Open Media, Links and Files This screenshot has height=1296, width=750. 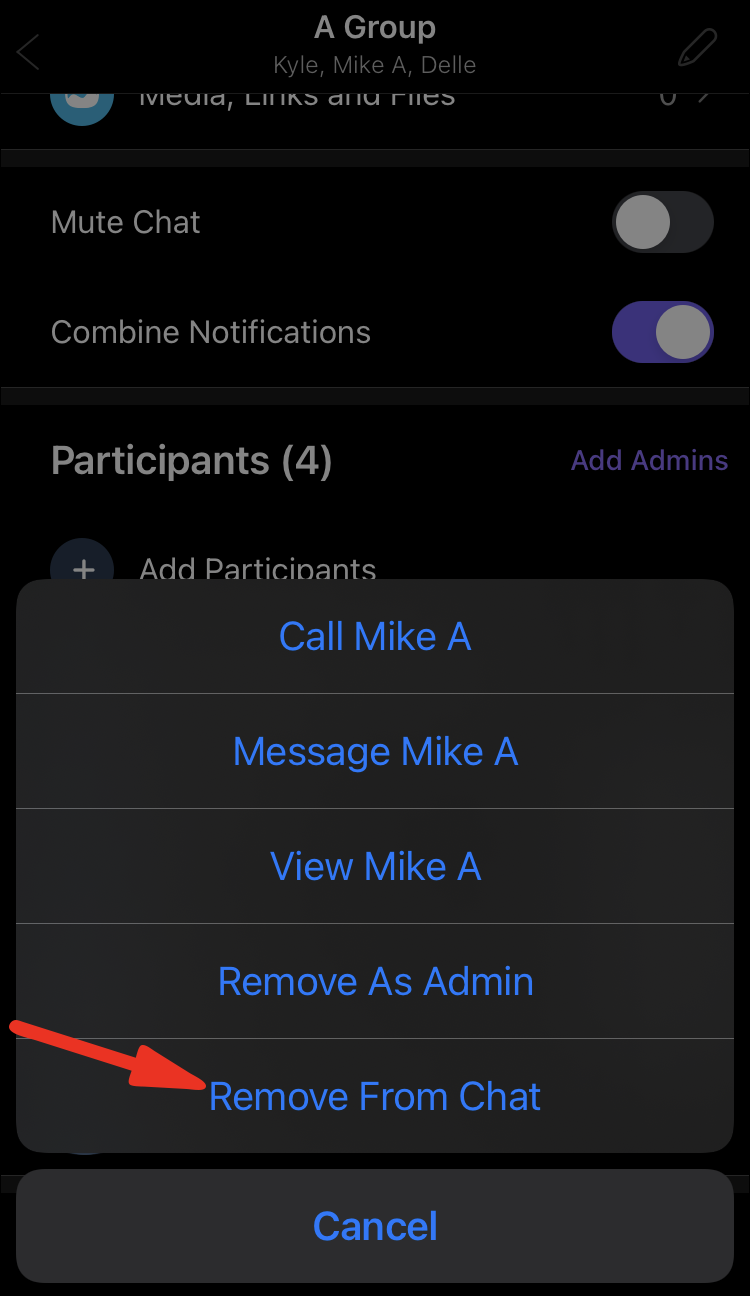tap(296, 100)
